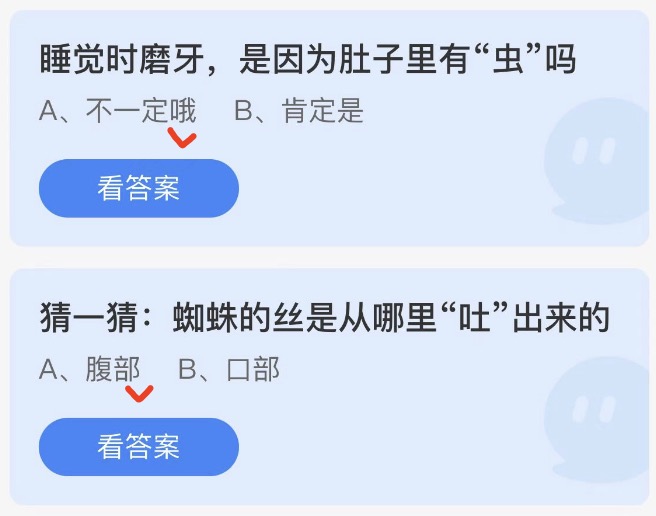Reveal the answer for the 蜘蛛的丝 question
This screenshot has width=656, height=516.
pos(138,446)
